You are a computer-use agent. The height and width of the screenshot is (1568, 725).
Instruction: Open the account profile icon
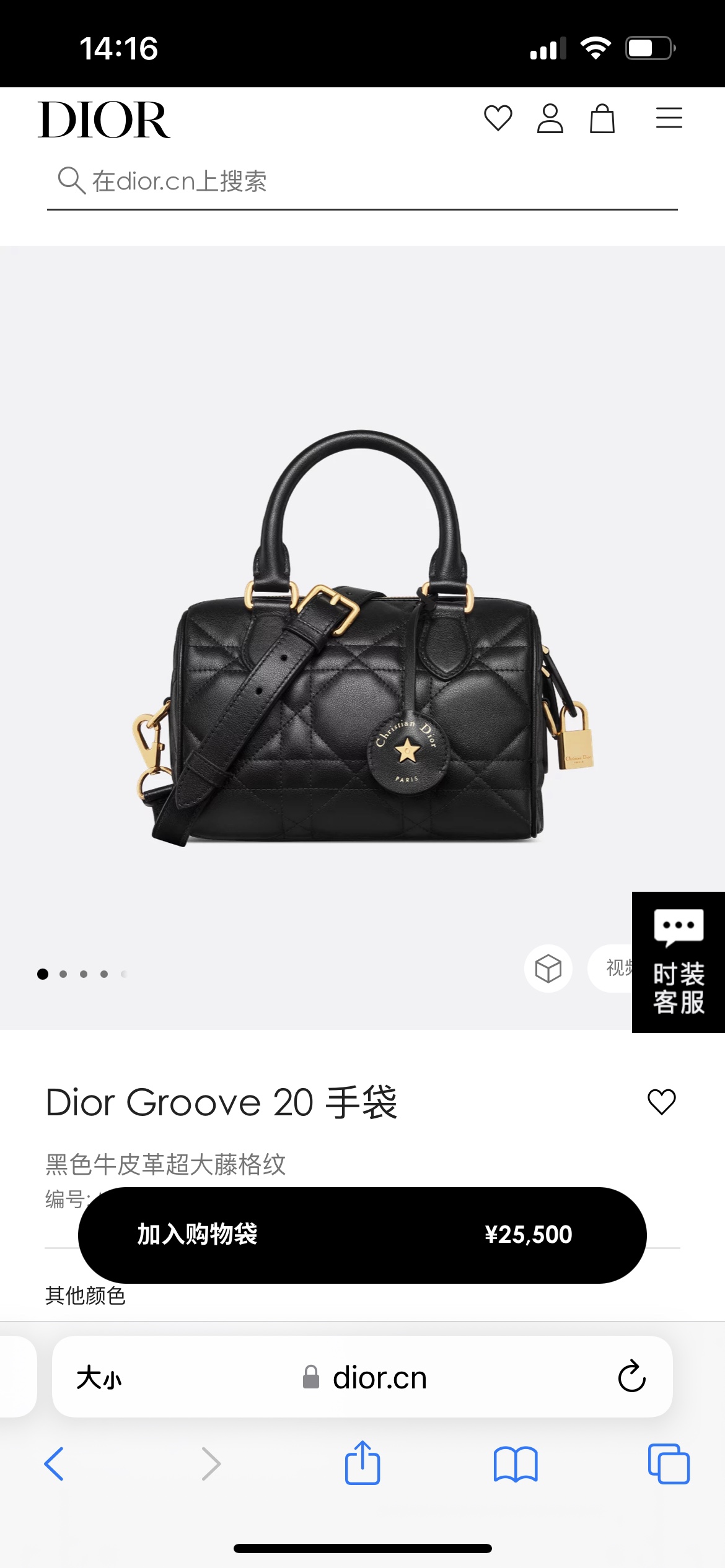[x=550, y=118]
